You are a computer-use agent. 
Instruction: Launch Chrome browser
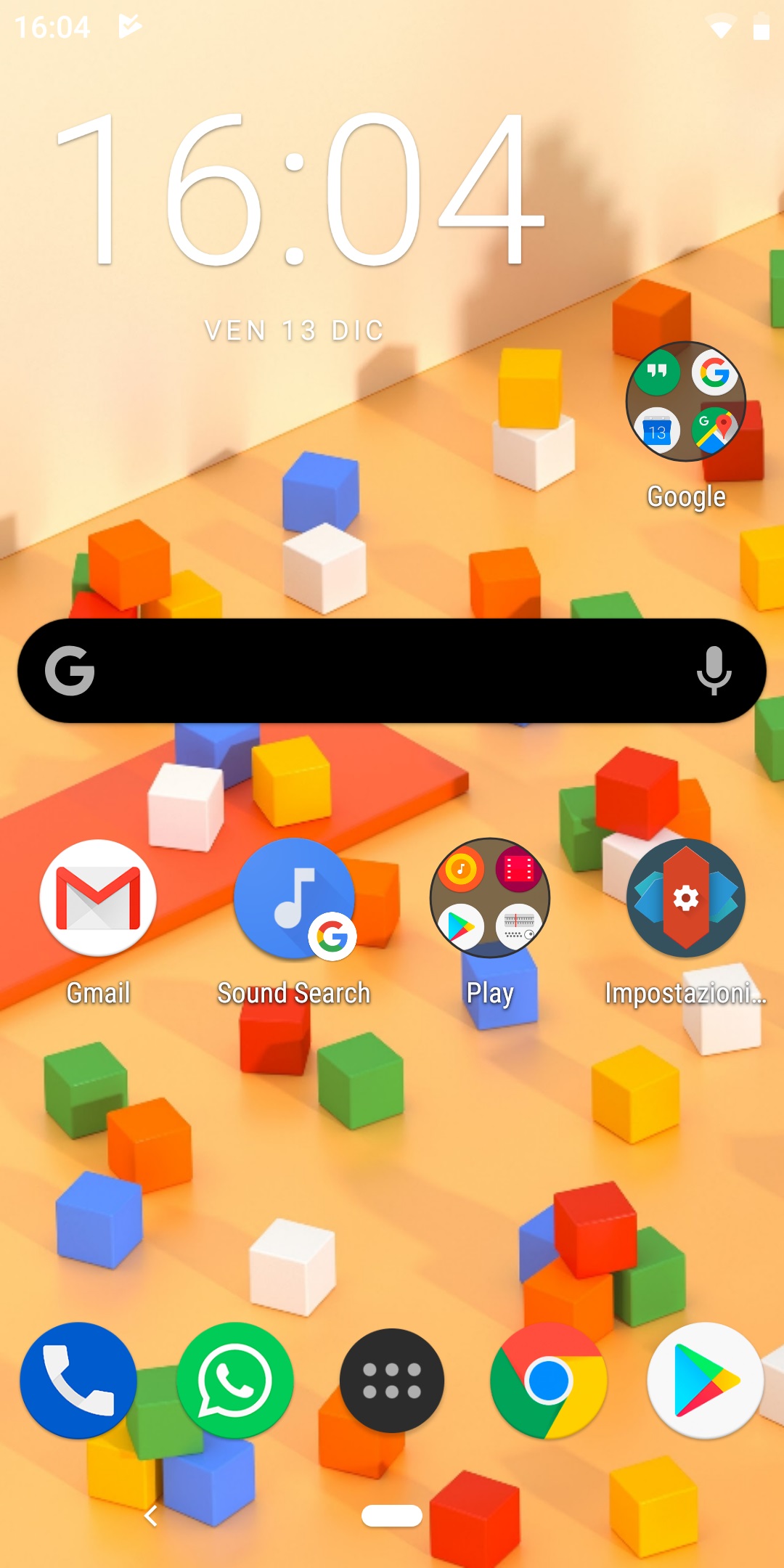(549, 1381)
